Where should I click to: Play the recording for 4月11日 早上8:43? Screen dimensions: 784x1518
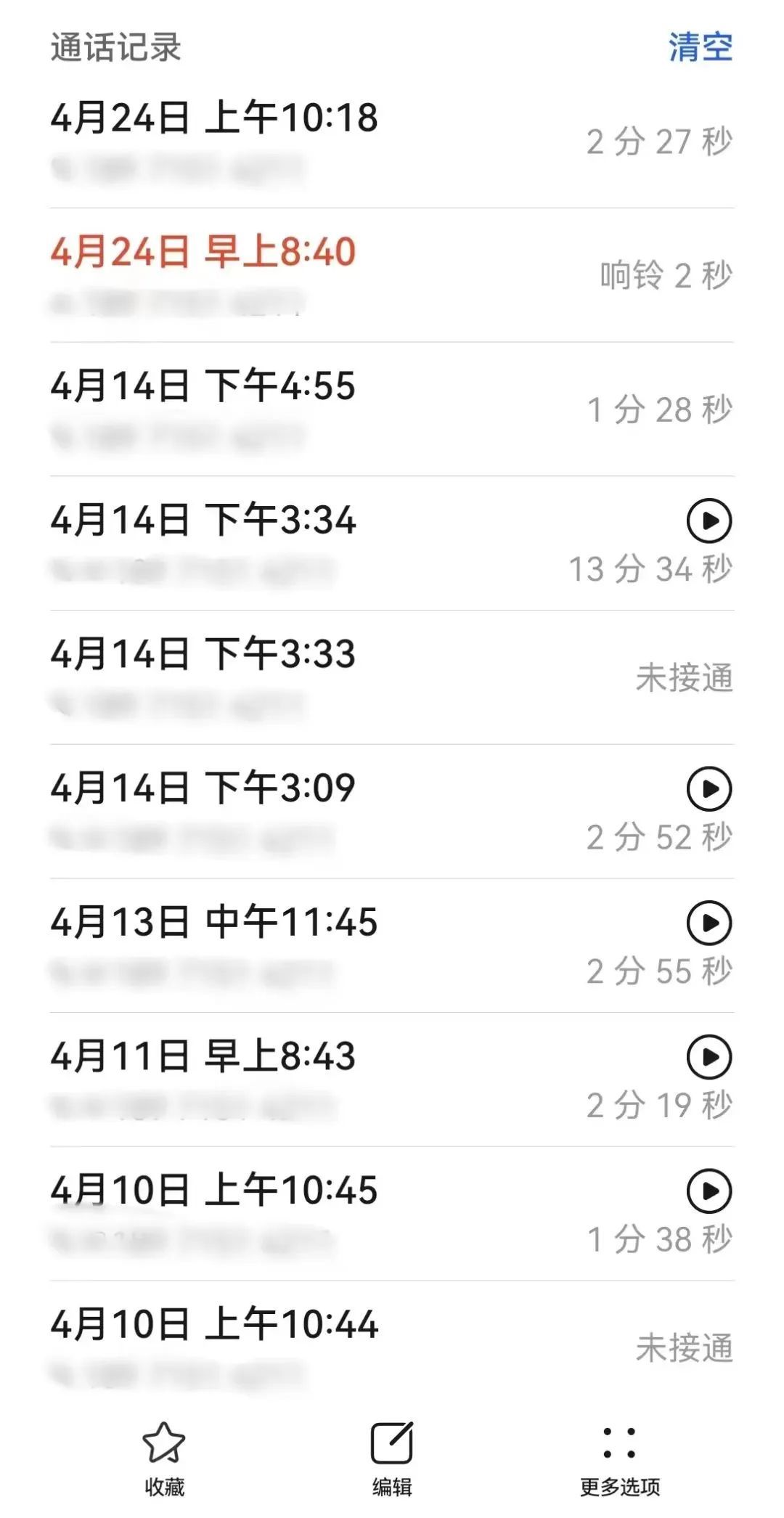coord(710,1056)
